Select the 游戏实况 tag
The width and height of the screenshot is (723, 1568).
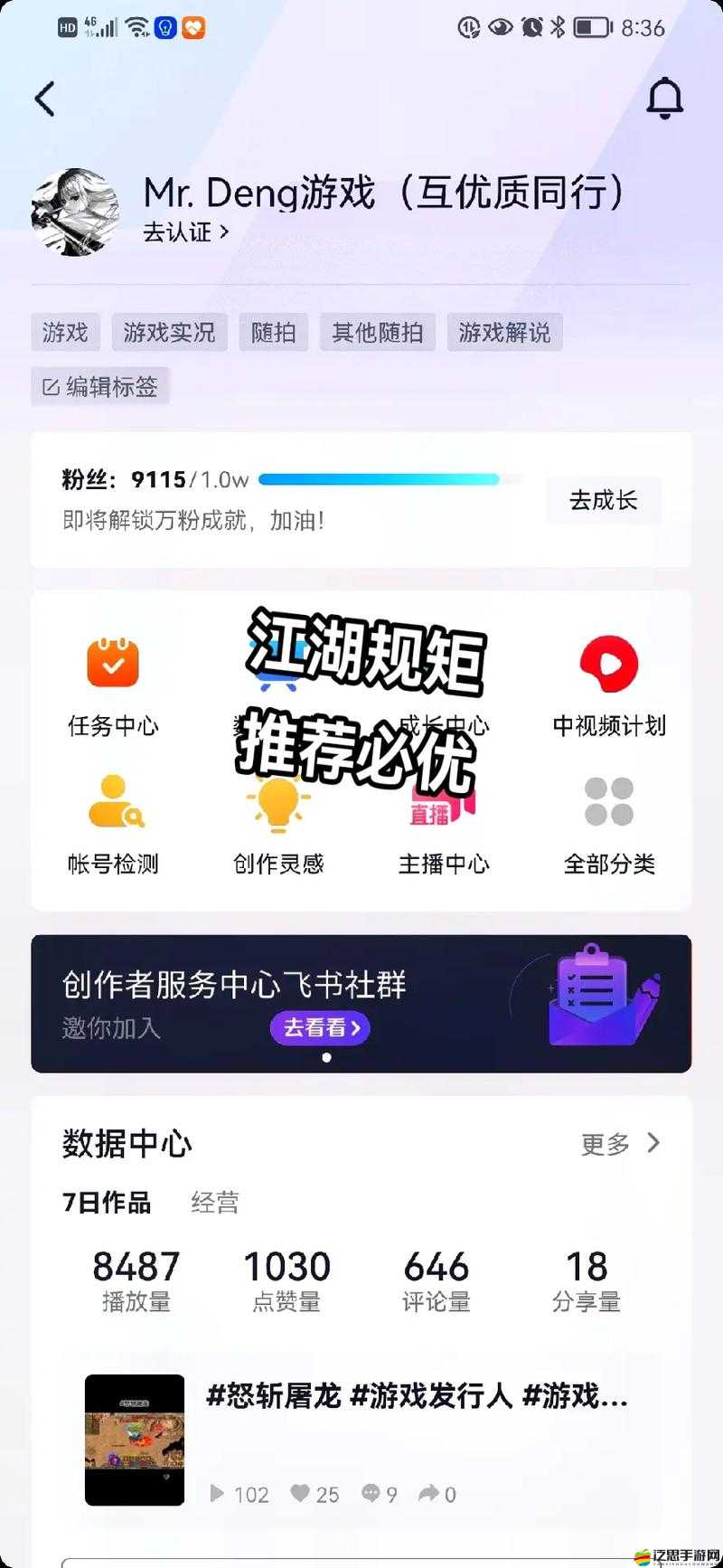click(x=169, y=332)
